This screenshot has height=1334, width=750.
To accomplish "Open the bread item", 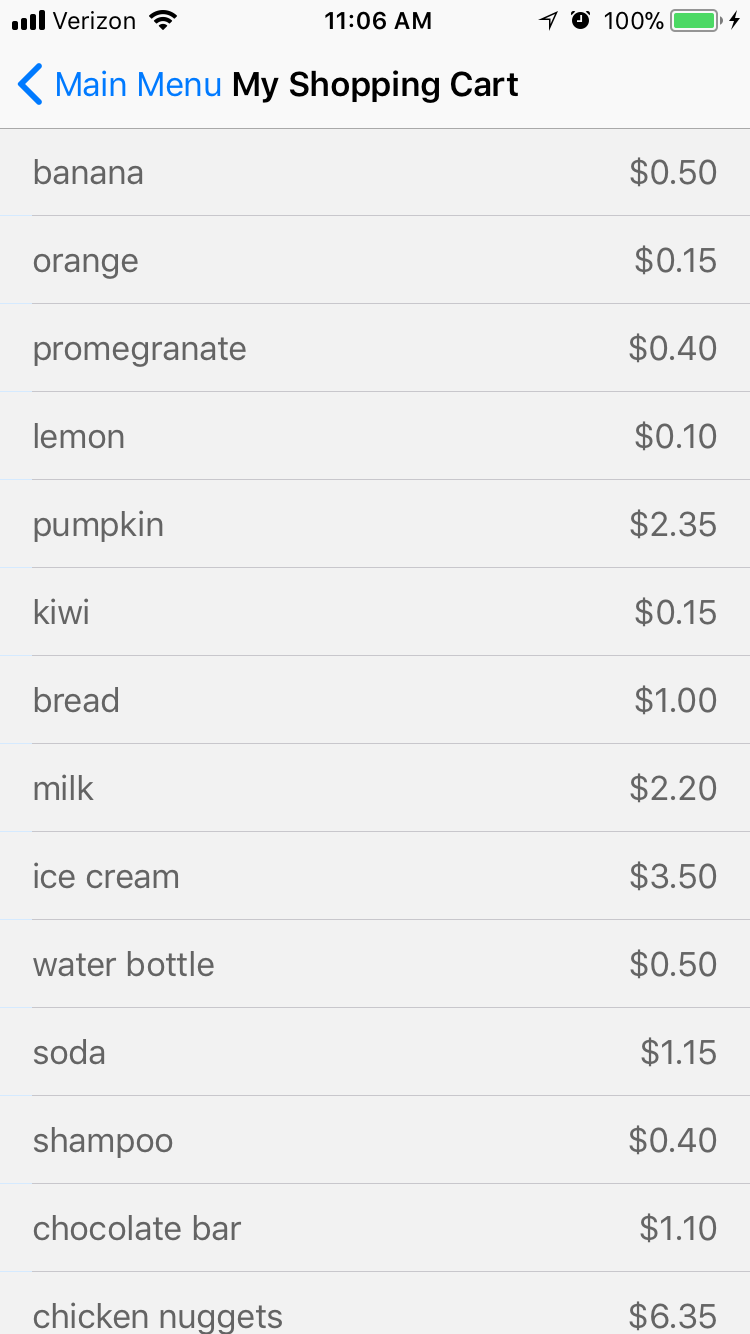I will click(x=375, y=700).
